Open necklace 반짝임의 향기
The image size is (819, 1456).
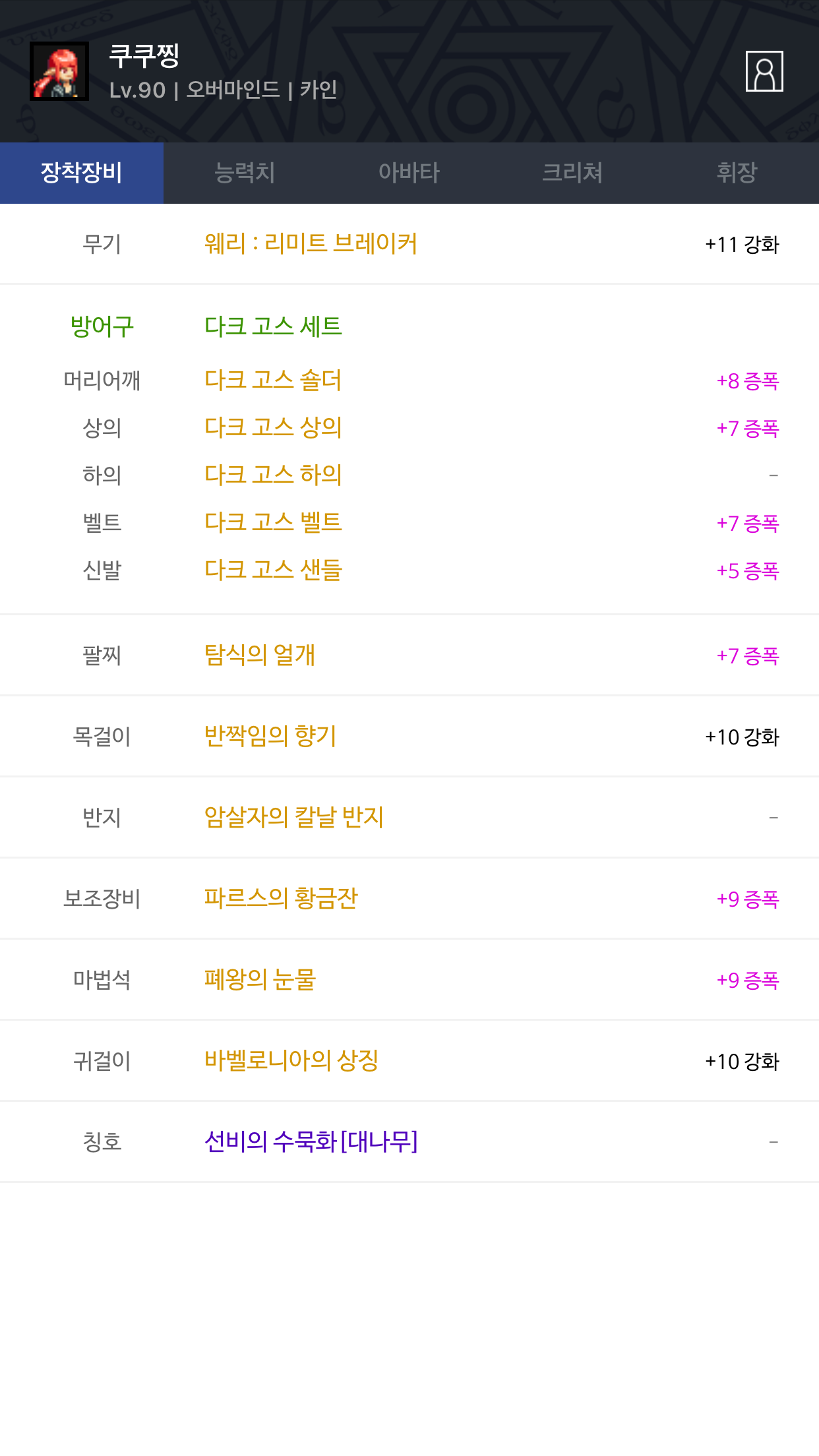[x=270, y=737]
